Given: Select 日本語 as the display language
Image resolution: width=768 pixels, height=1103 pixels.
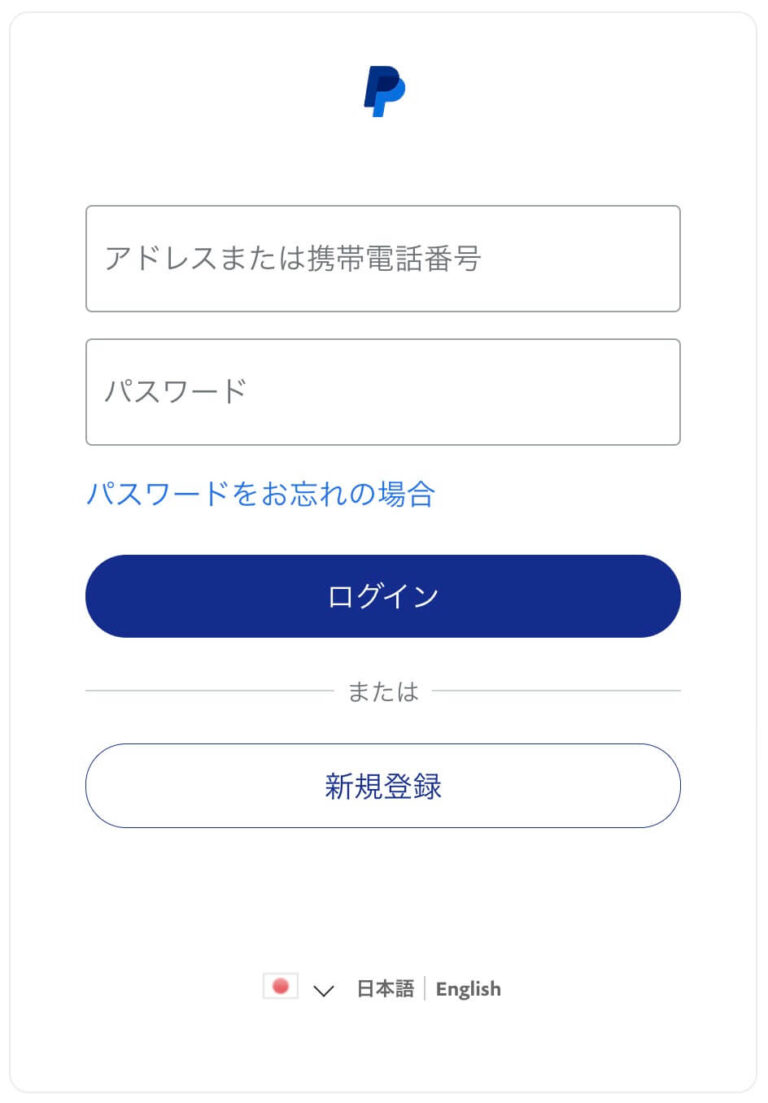Looking at the screenshot, I should coord(387,988).
